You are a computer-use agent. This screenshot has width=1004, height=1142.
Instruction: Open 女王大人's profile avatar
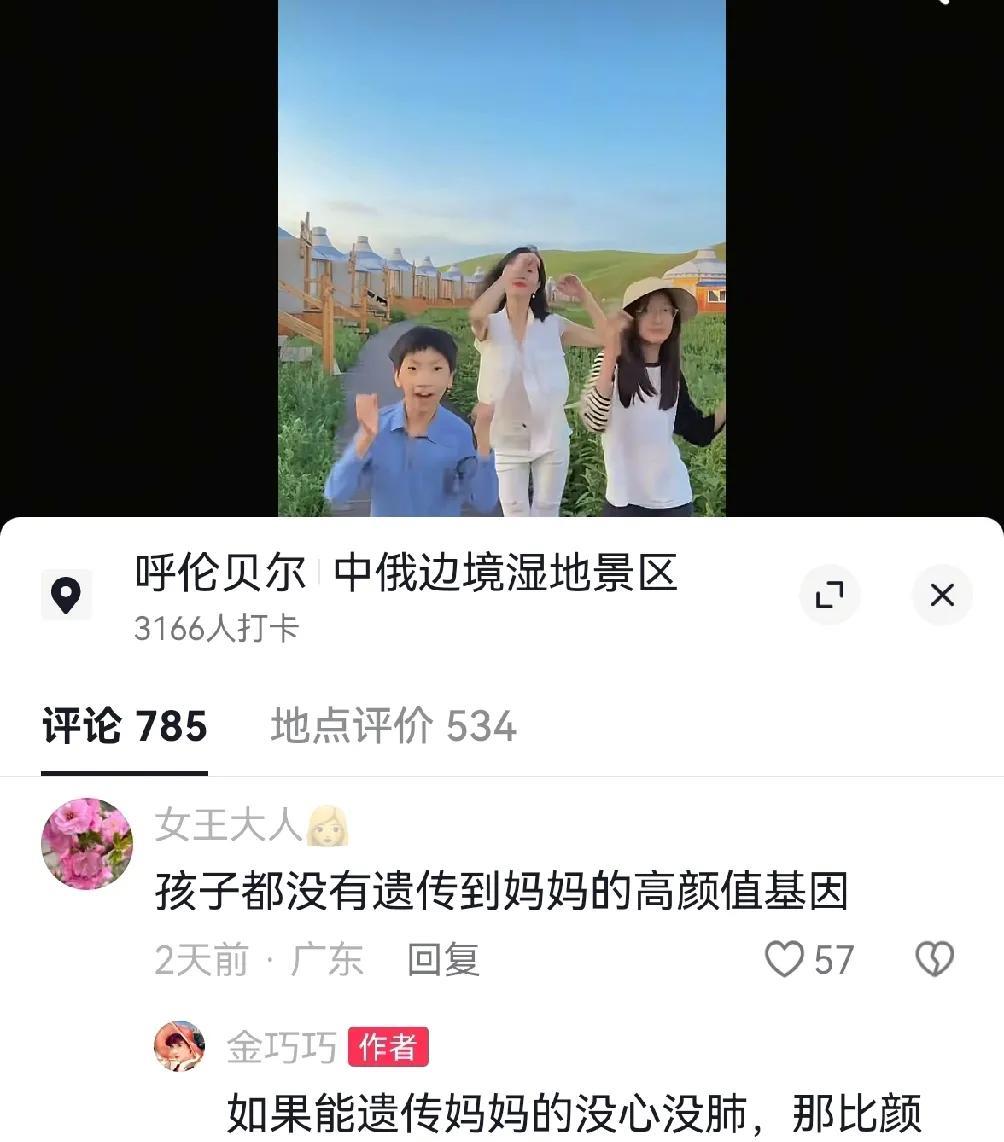pos(87,843)
